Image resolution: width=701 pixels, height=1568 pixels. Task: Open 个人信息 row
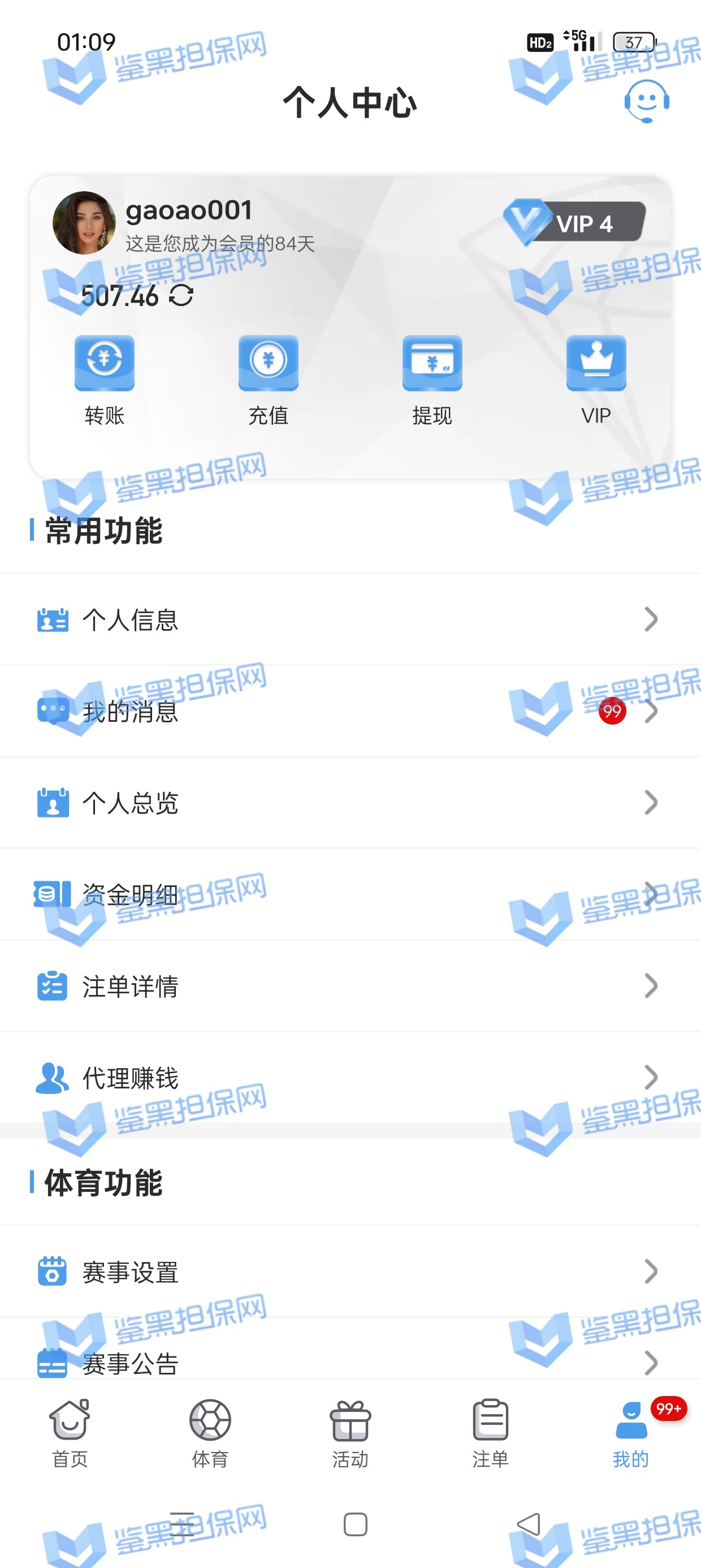tap(350, 619)
